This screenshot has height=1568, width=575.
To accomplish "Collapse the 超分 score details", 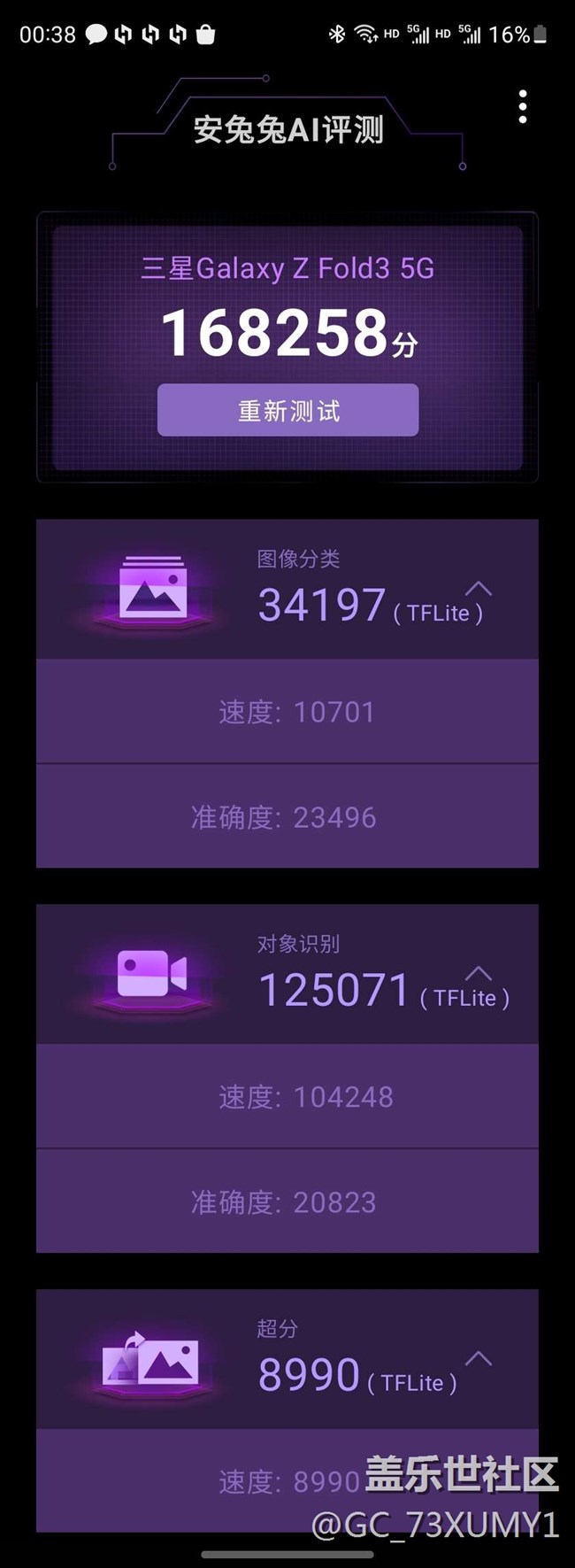I will [479, 1359].
